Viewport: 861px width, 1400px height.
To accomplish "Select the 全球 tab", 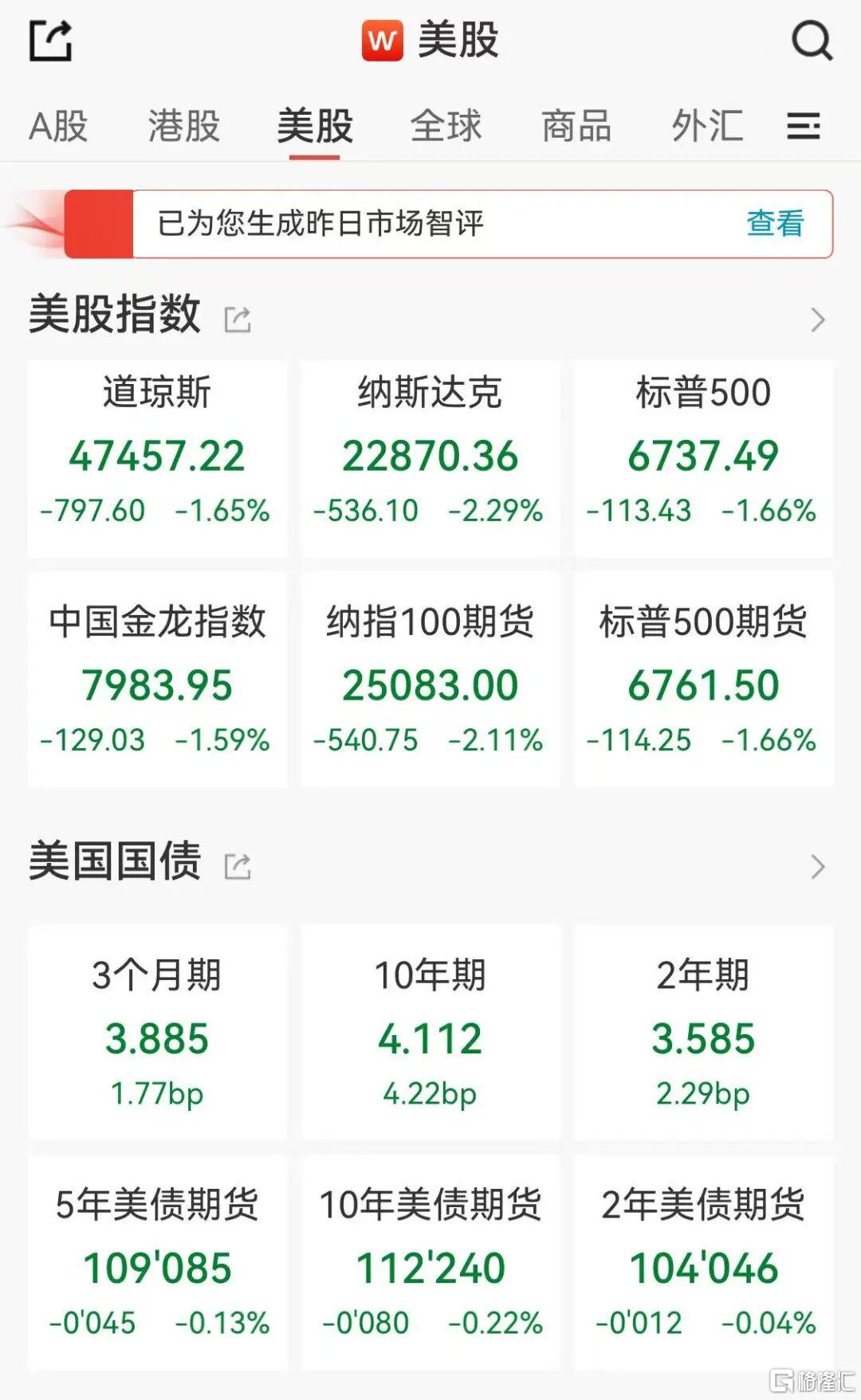I will tap(446, 126).
